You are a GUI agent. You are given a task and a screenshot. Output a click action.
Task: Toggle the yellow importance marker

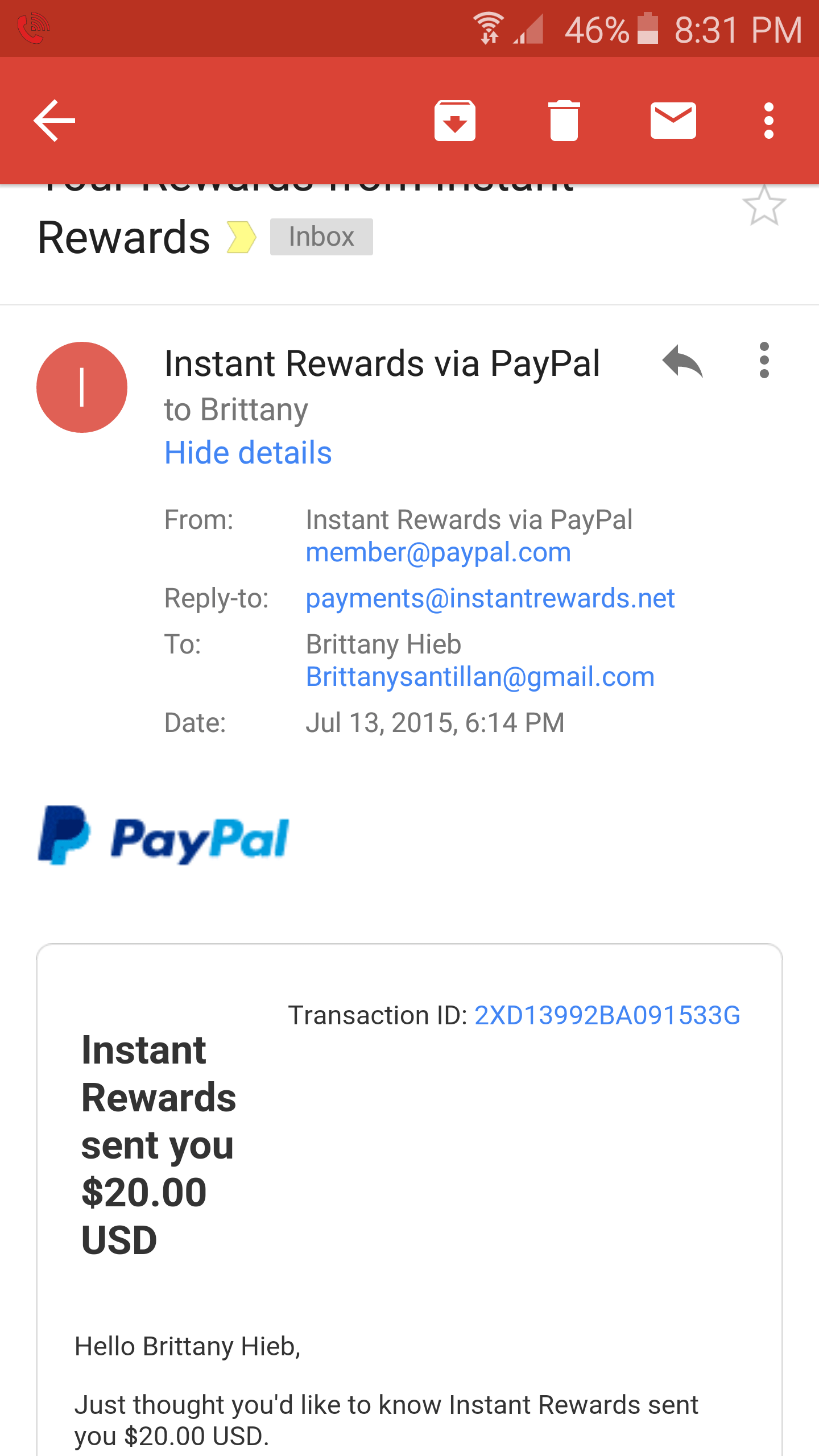241,237
